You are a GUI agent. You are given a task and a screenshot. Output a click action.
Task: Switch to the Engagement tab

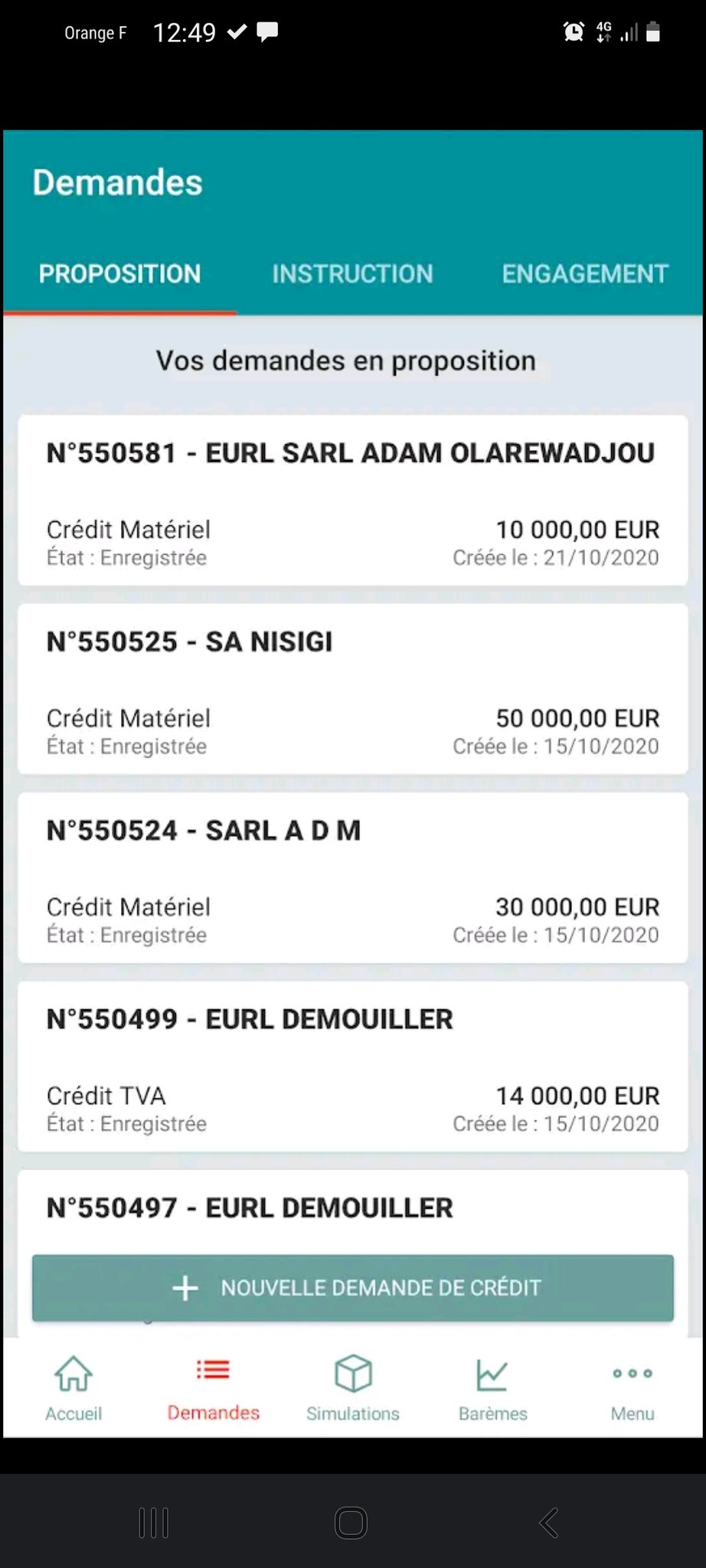click(x=585, y=274)
